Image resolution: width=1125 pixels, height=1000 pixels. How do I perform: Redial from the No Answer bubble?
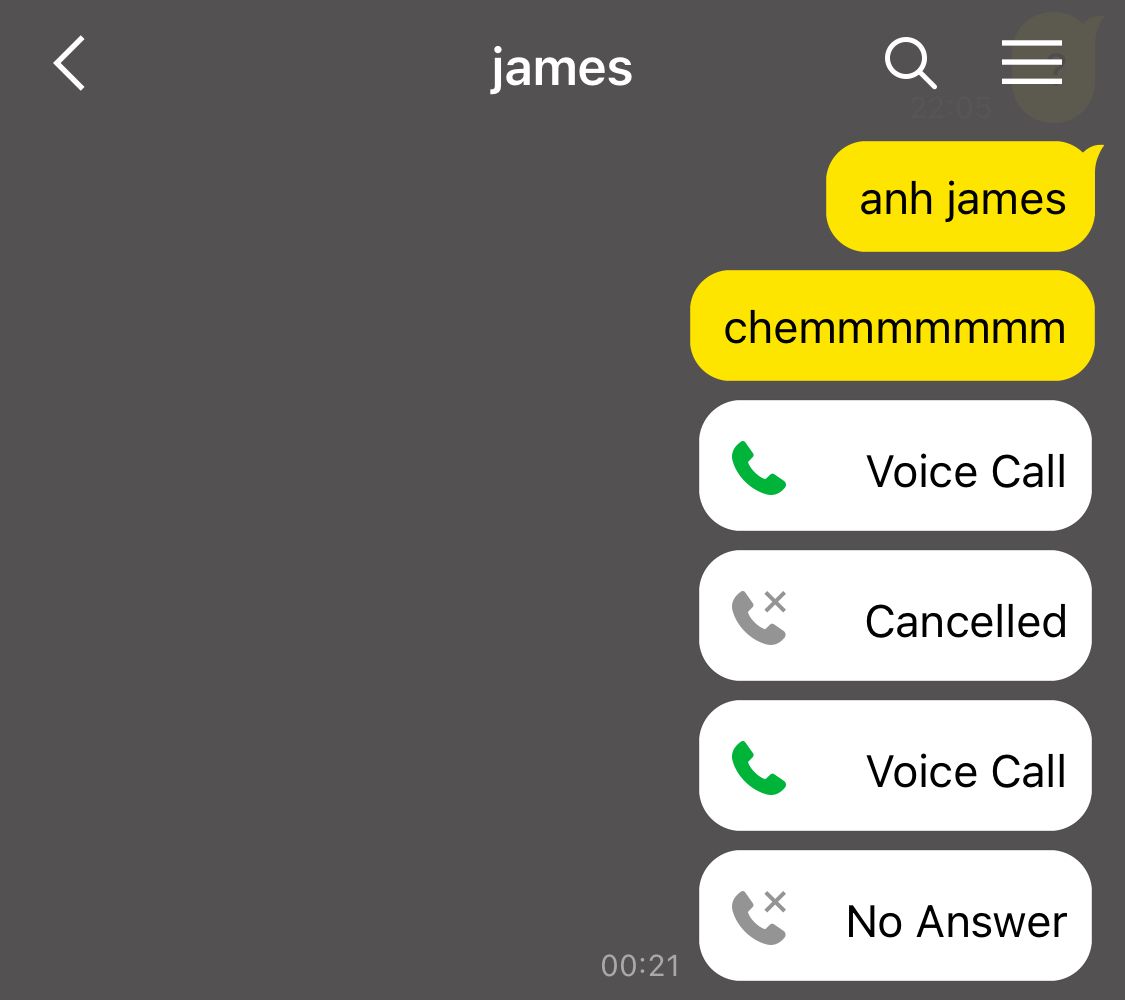[x=895, y=916]
